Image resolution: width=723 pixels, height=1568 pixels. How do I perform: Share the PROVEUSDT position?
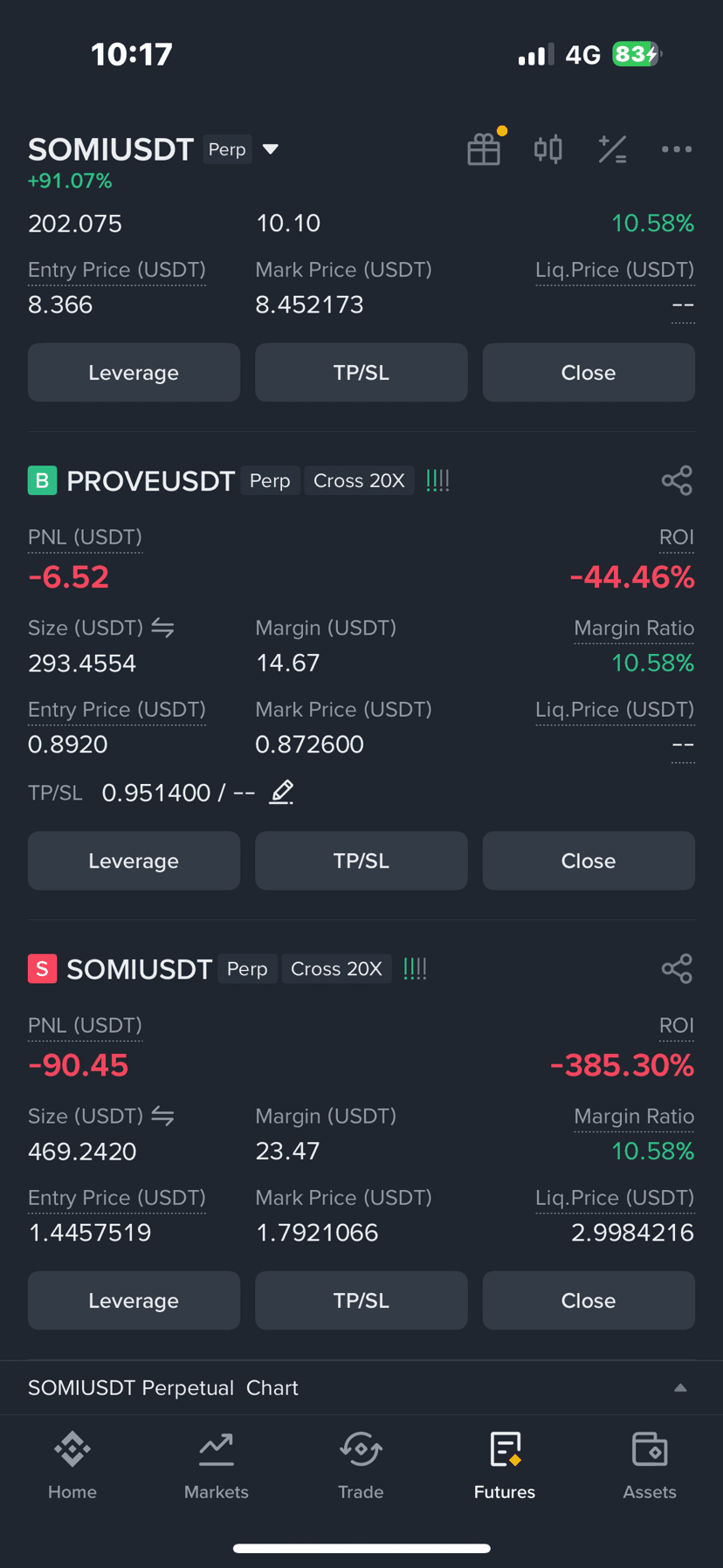(677, 479)
